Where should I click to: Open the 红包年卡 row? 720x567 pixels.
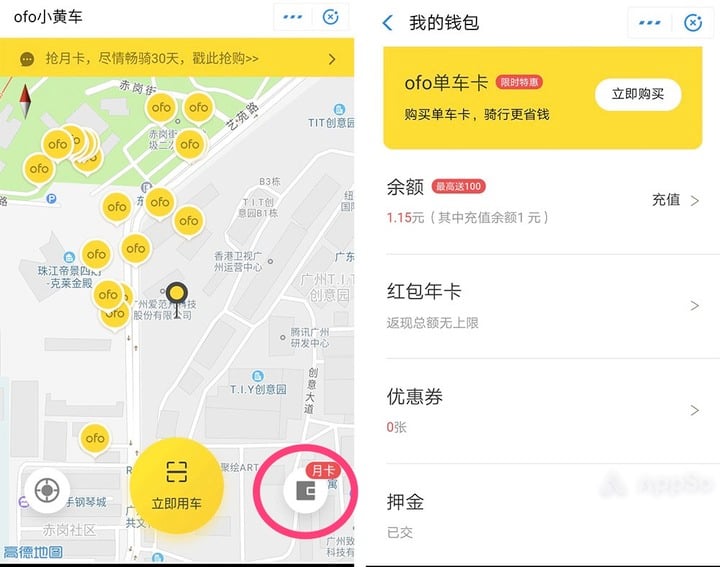[542, 305]
